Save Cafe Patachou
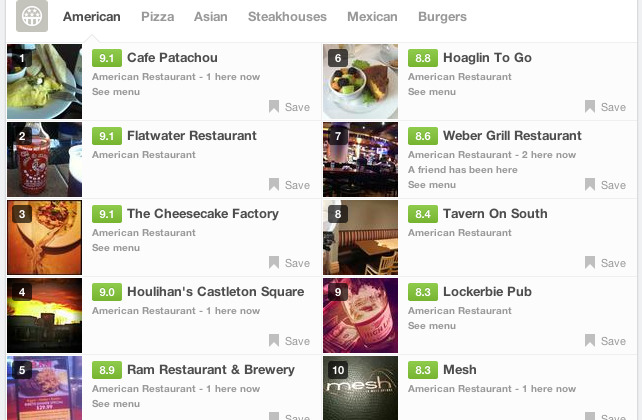The height and width of the screenshot is (420, 642). tap(289, 107)
